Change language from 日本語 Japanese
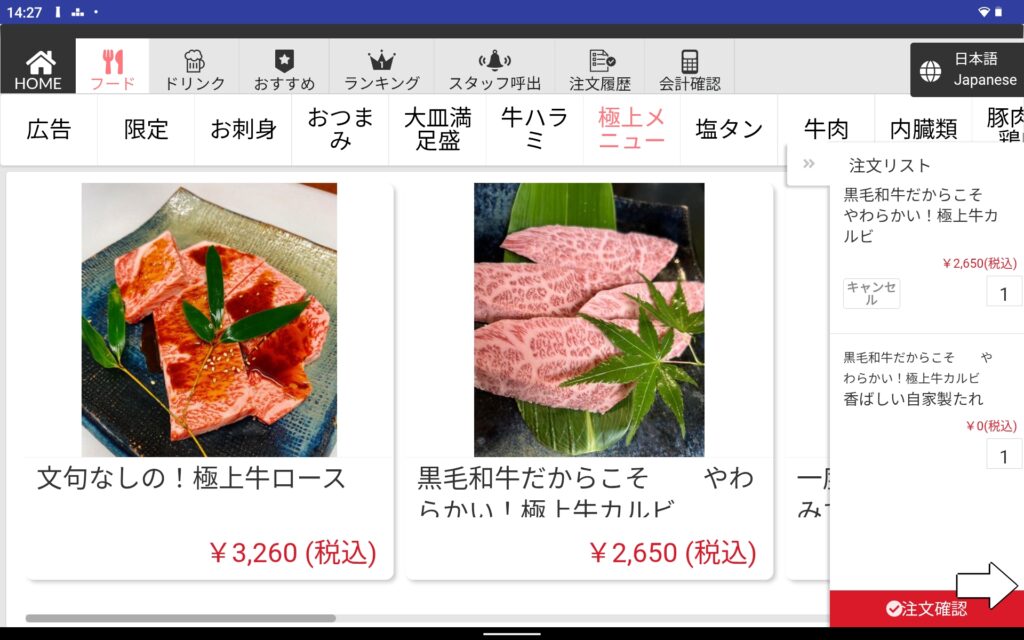The height and width of the screenshot is (640, 1024). (x=966, y=70)
